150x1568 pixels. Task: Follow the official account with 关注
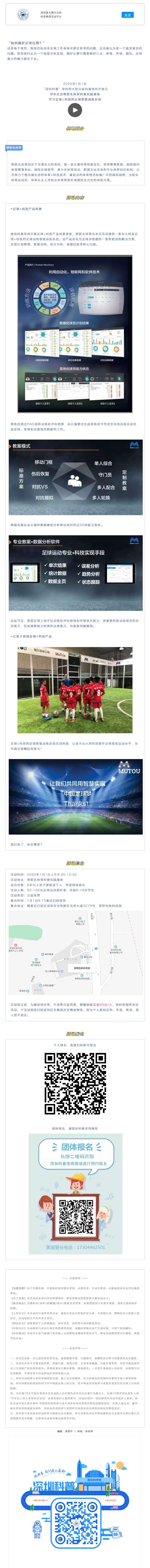tap(127, 15)
